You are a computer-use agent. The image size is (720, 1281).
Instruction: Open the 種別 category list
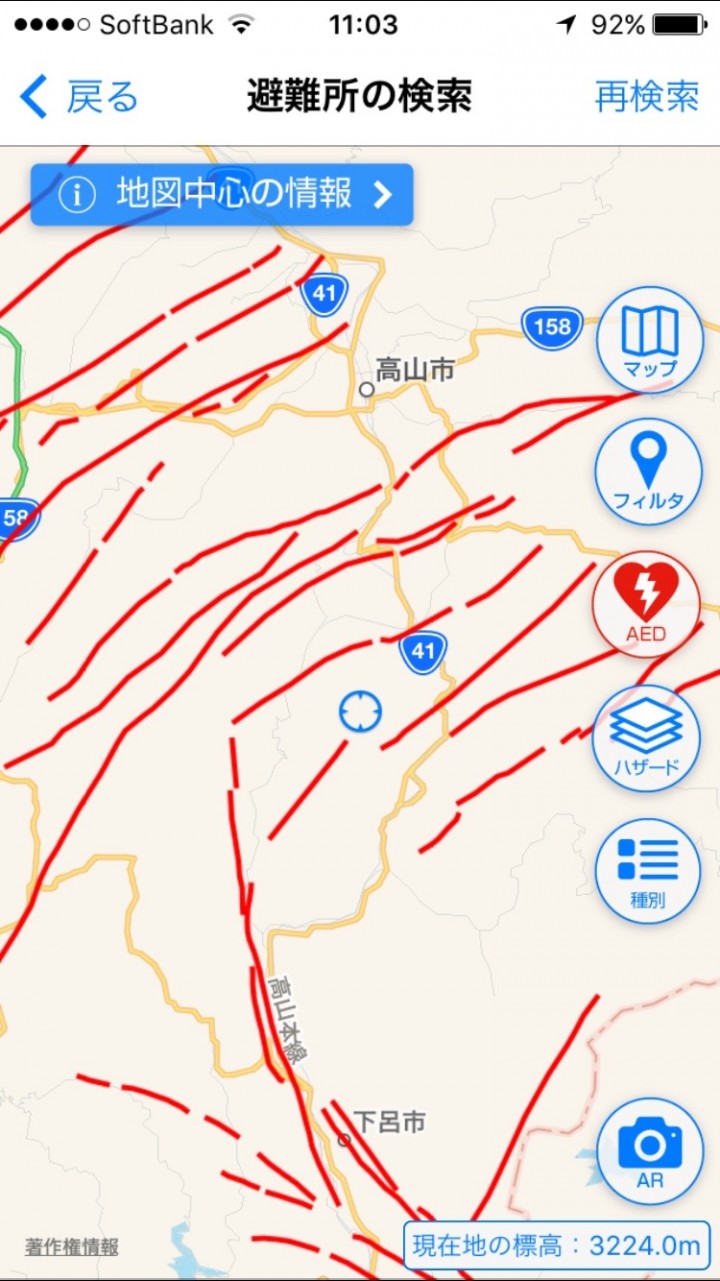[x=648, y=870]
